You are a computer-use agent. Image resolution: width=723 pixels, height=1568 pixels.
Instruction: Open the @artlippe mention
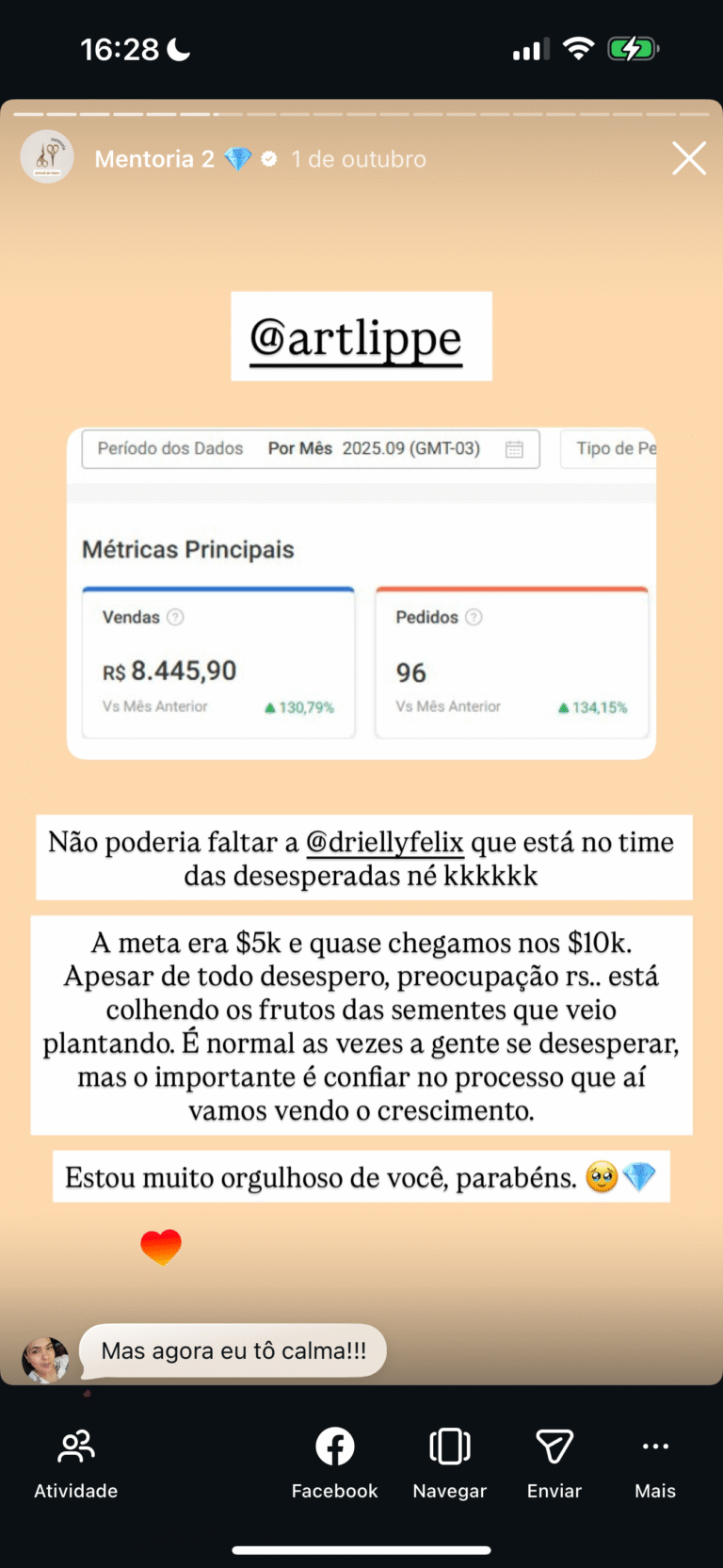356,338
